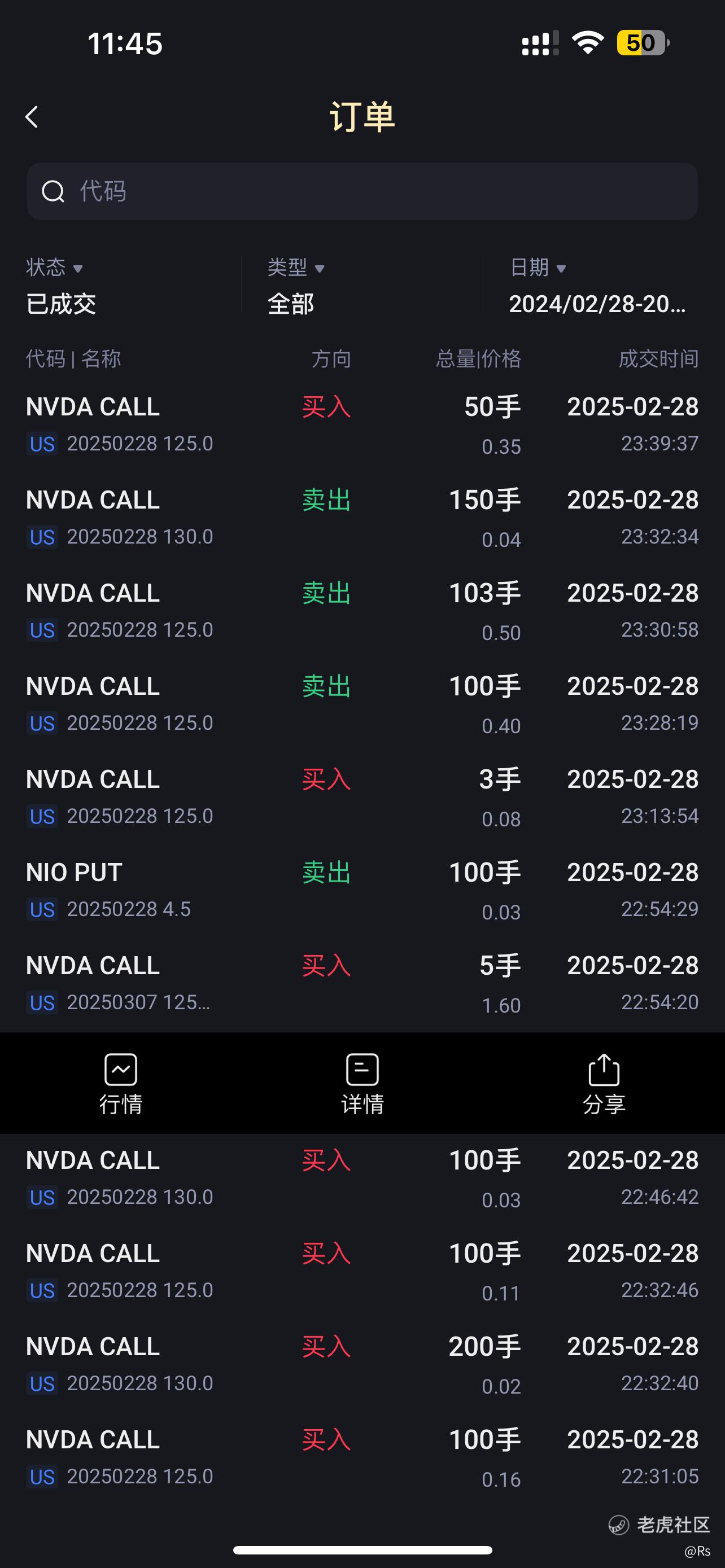The image size is (725, 1568).
Task: Open the NVDA CALL order at 22:32:46
Action: pyautogui.click(x=362, y=1271)
